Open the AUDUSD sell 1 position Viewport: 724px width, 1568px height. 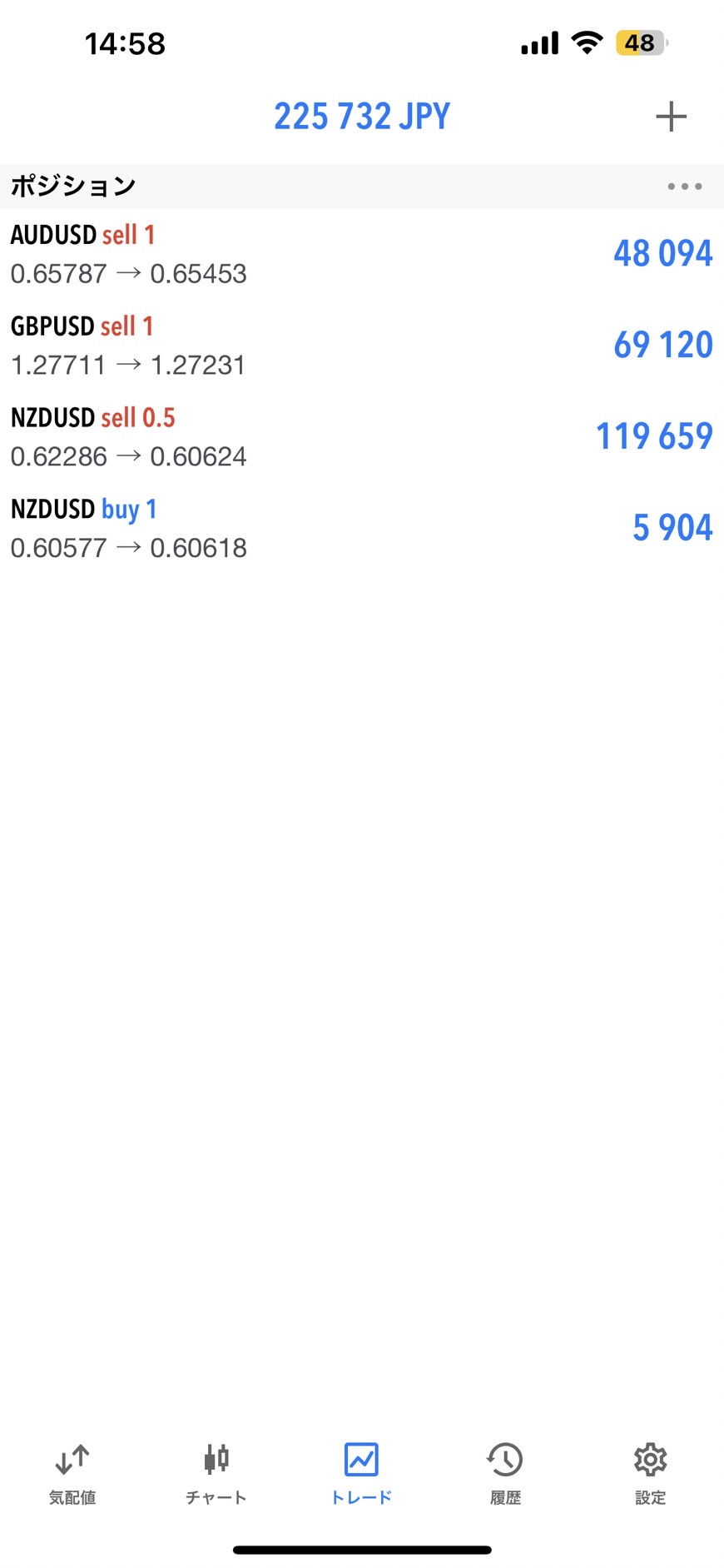(x=362, y=254)
